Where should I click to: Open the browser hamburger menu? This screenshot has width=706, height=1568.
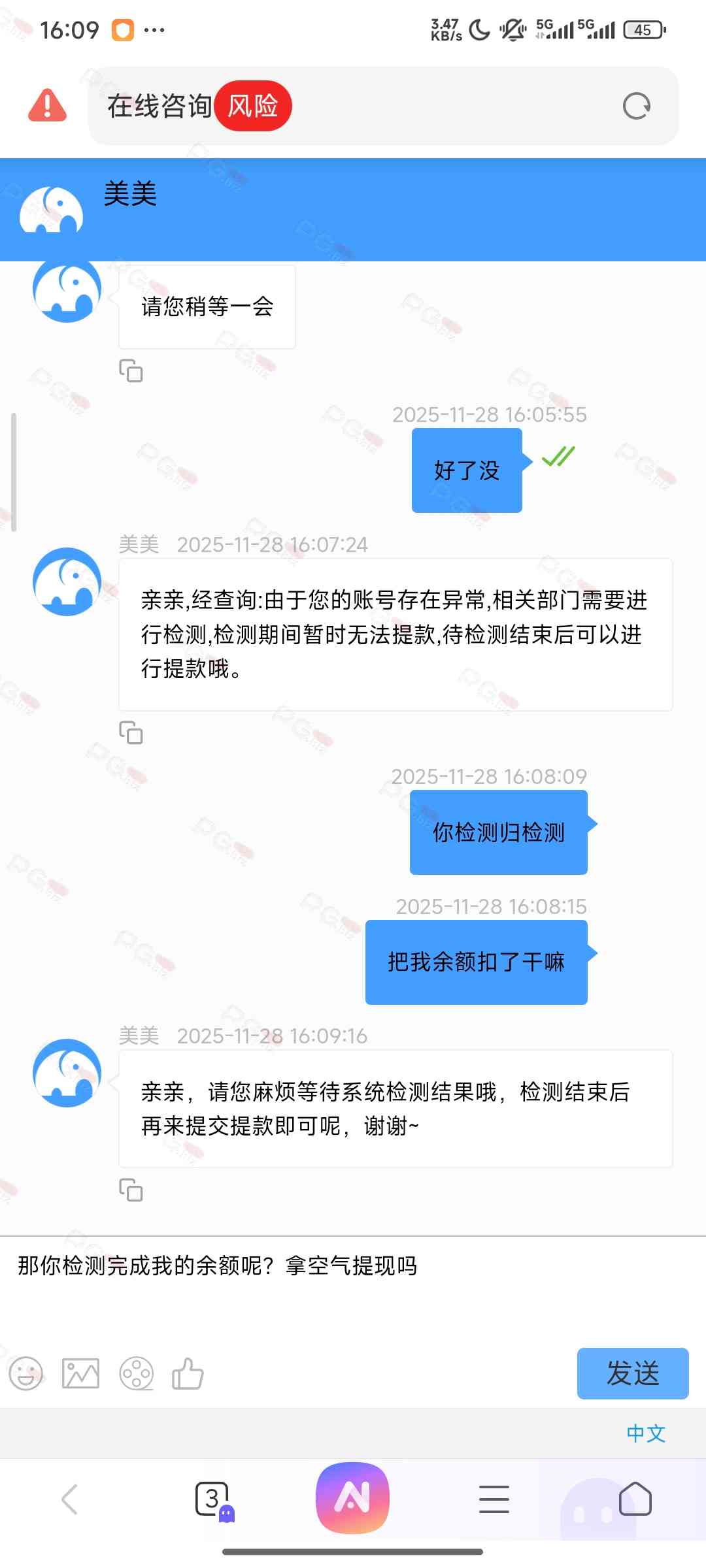494,1499
